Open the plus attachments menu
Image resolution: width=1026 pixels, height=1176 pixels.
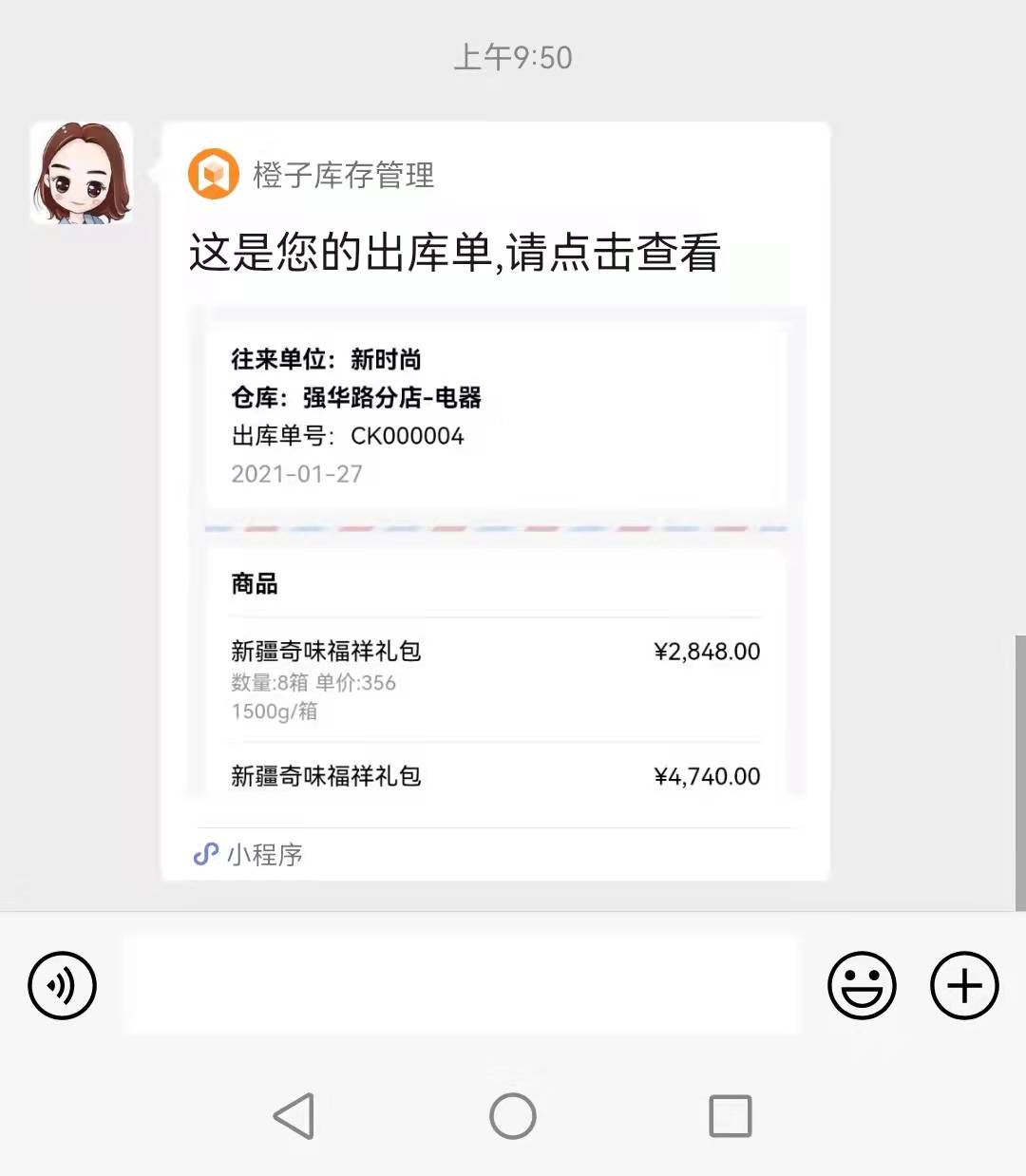(964, 985)
